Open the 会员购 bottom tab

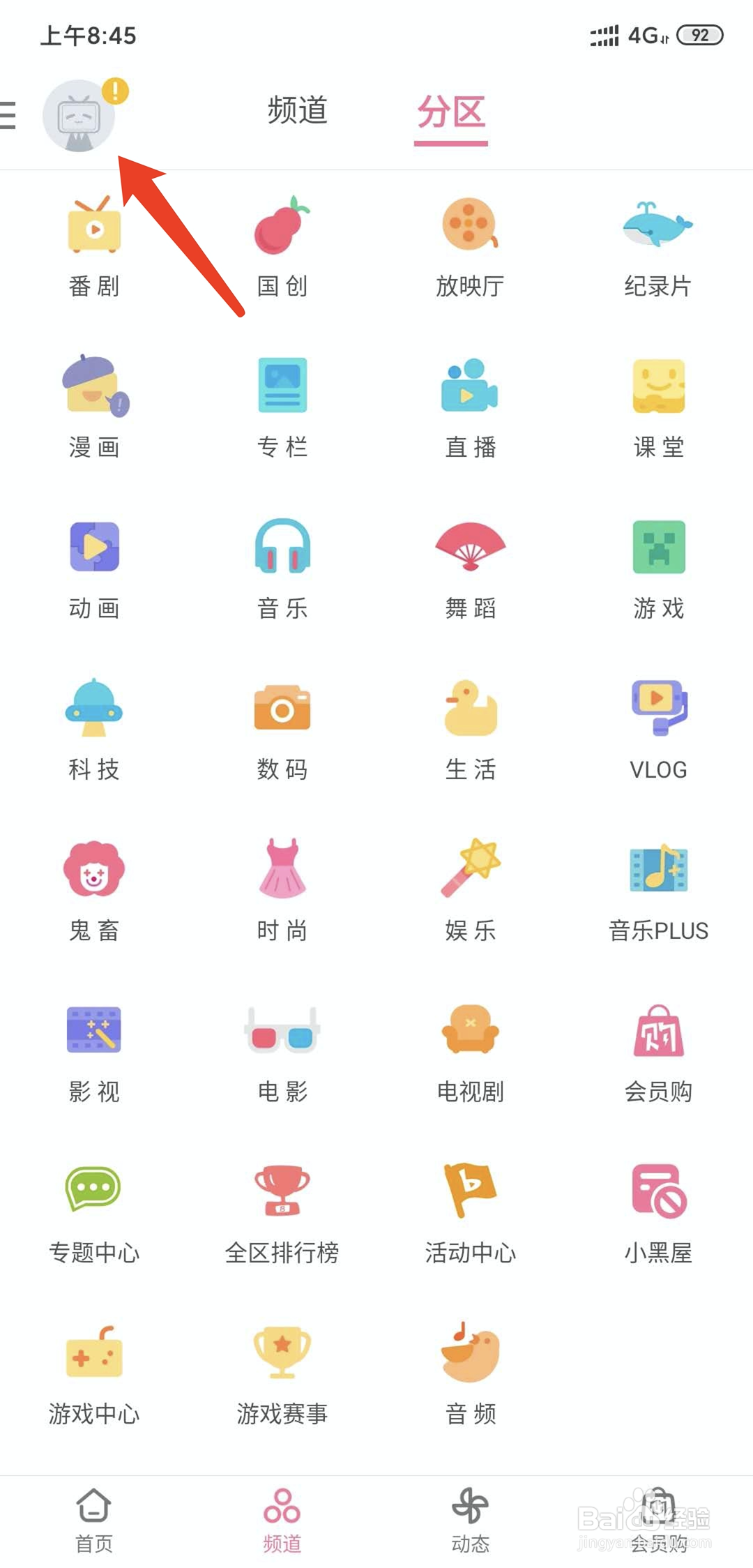tap(658, 1519)
